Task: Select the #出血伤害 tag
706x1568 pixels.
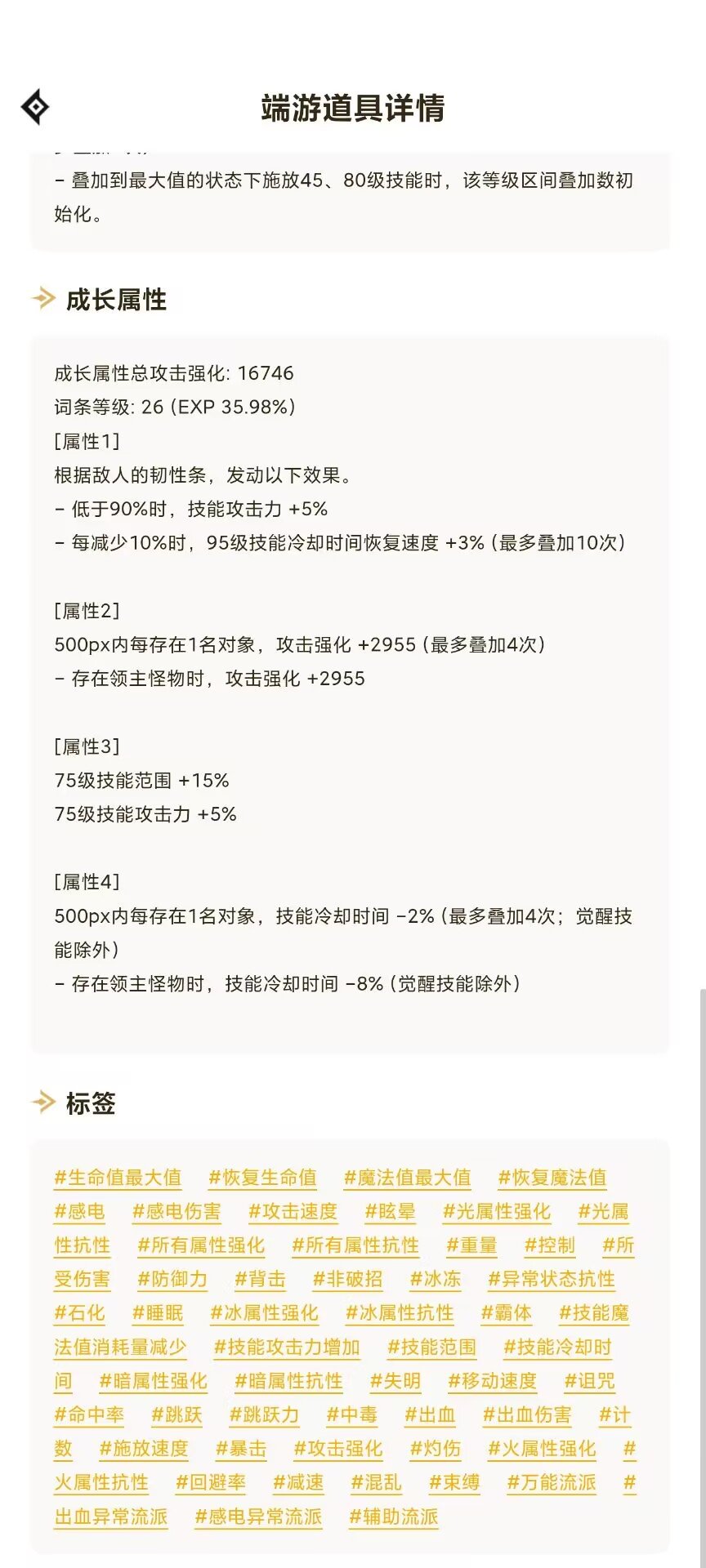Action: coord(527,1415)
